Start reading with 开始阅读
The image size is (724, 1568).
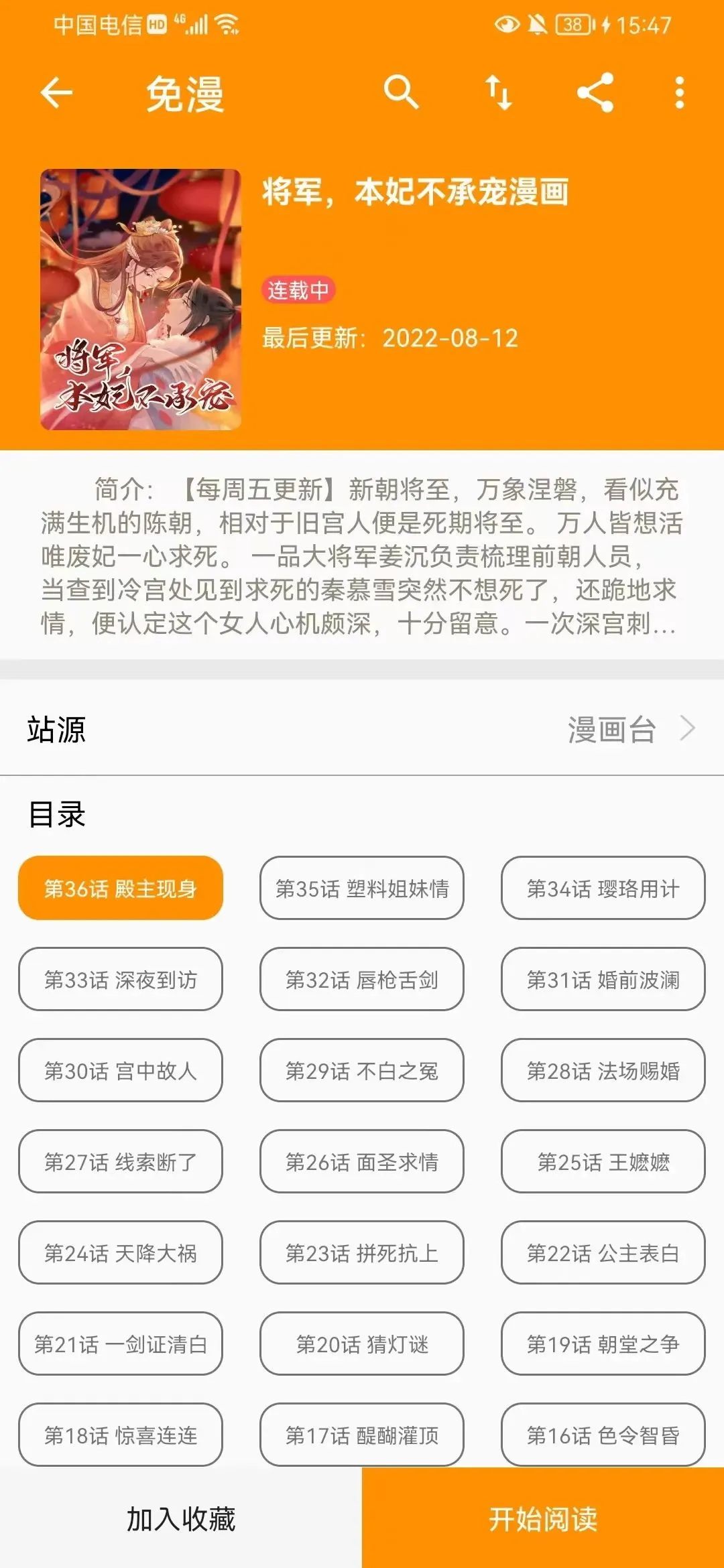click(543, 1518)
